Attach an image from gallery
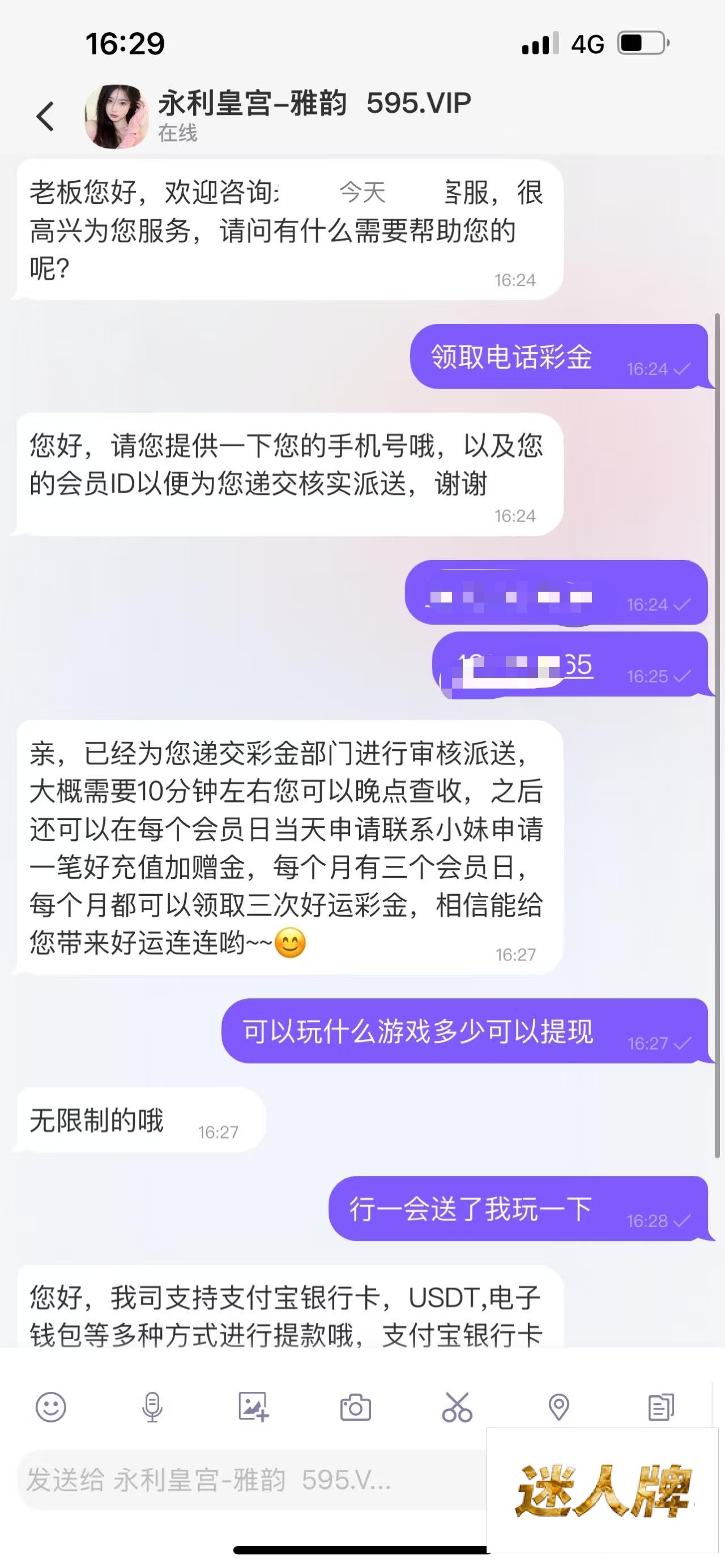Image resolution: width=725 pixels, height=1568 pixels. (253, 1407)
